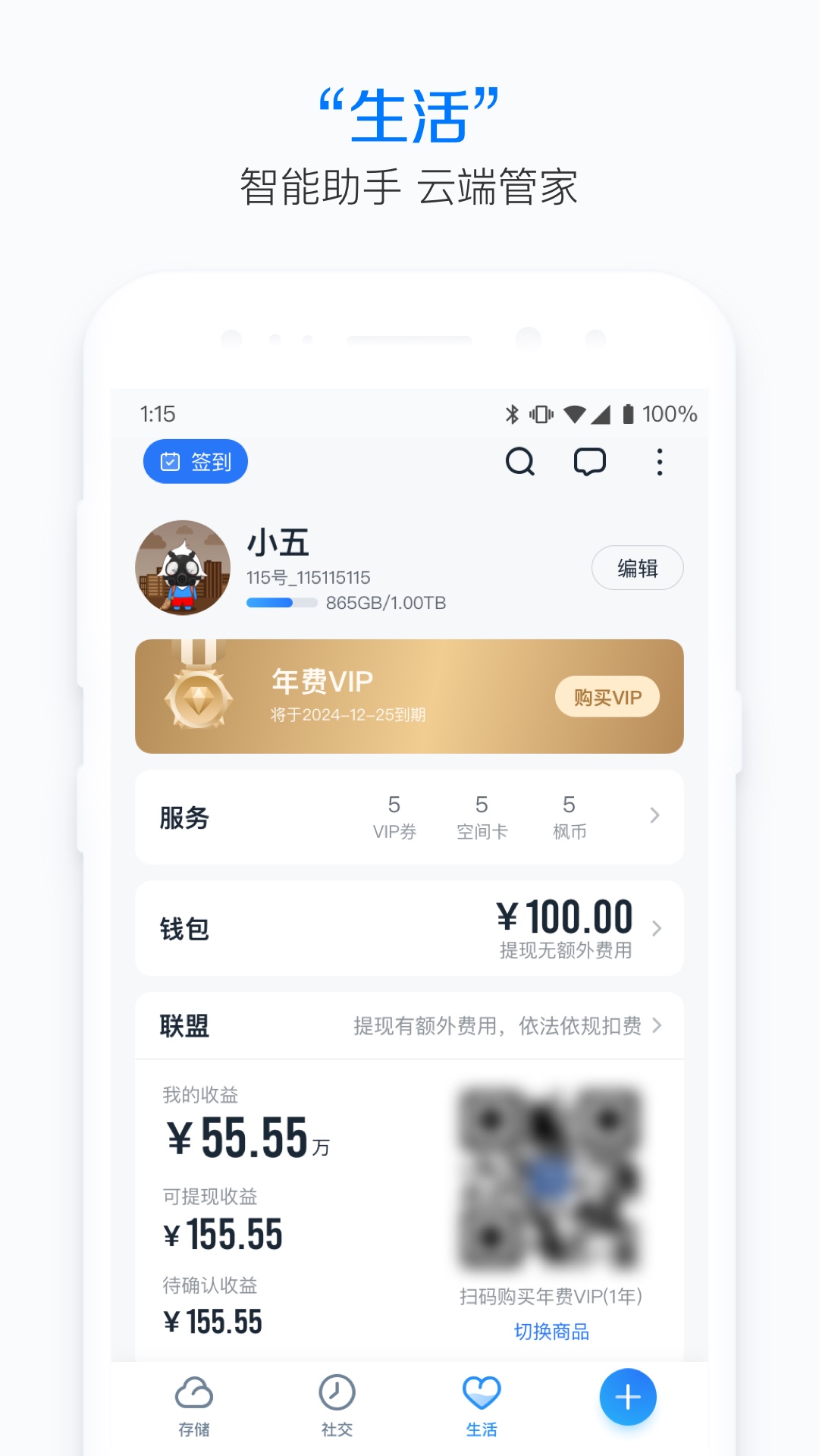
Task: Expand the 服务 services row chevron
Action: click(654, 817)
